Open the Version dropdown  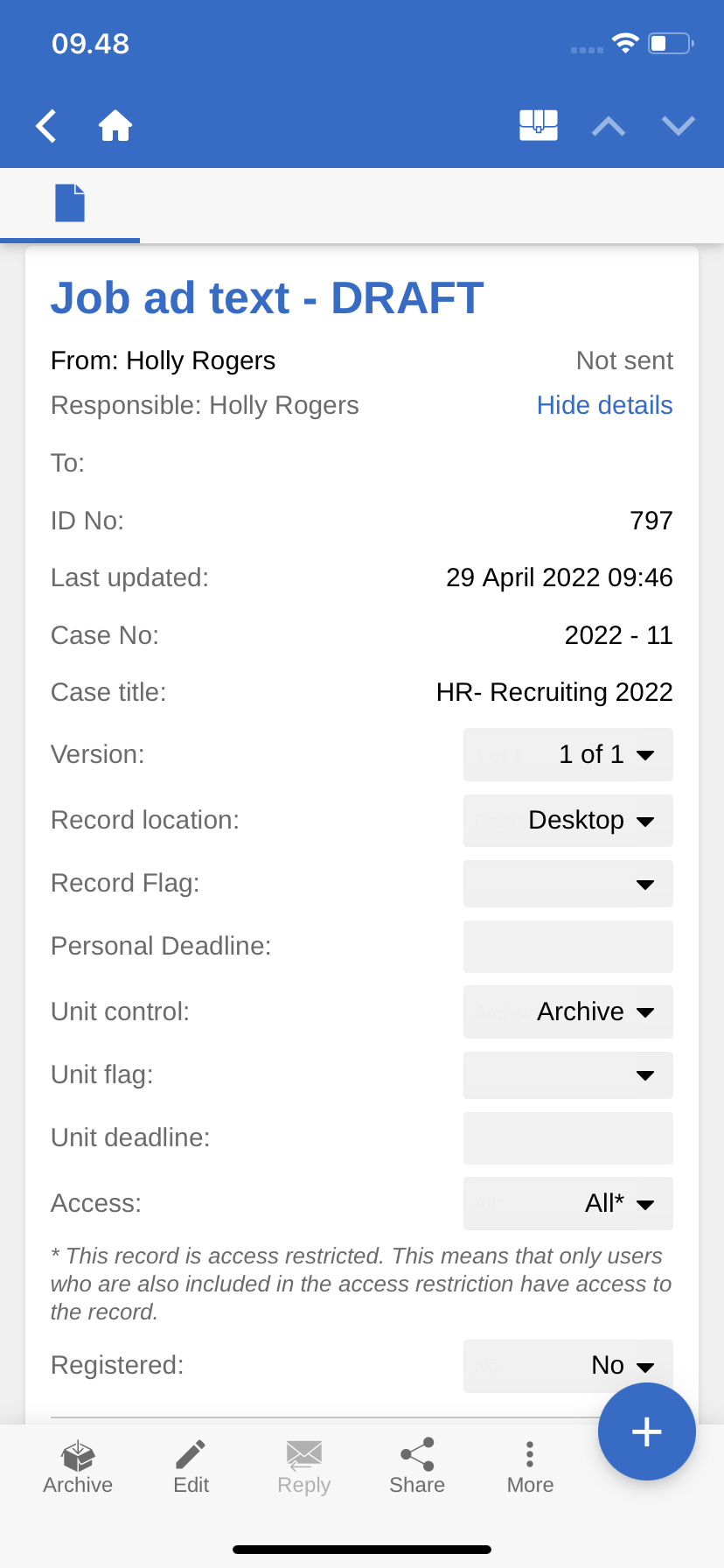point(567,754)
